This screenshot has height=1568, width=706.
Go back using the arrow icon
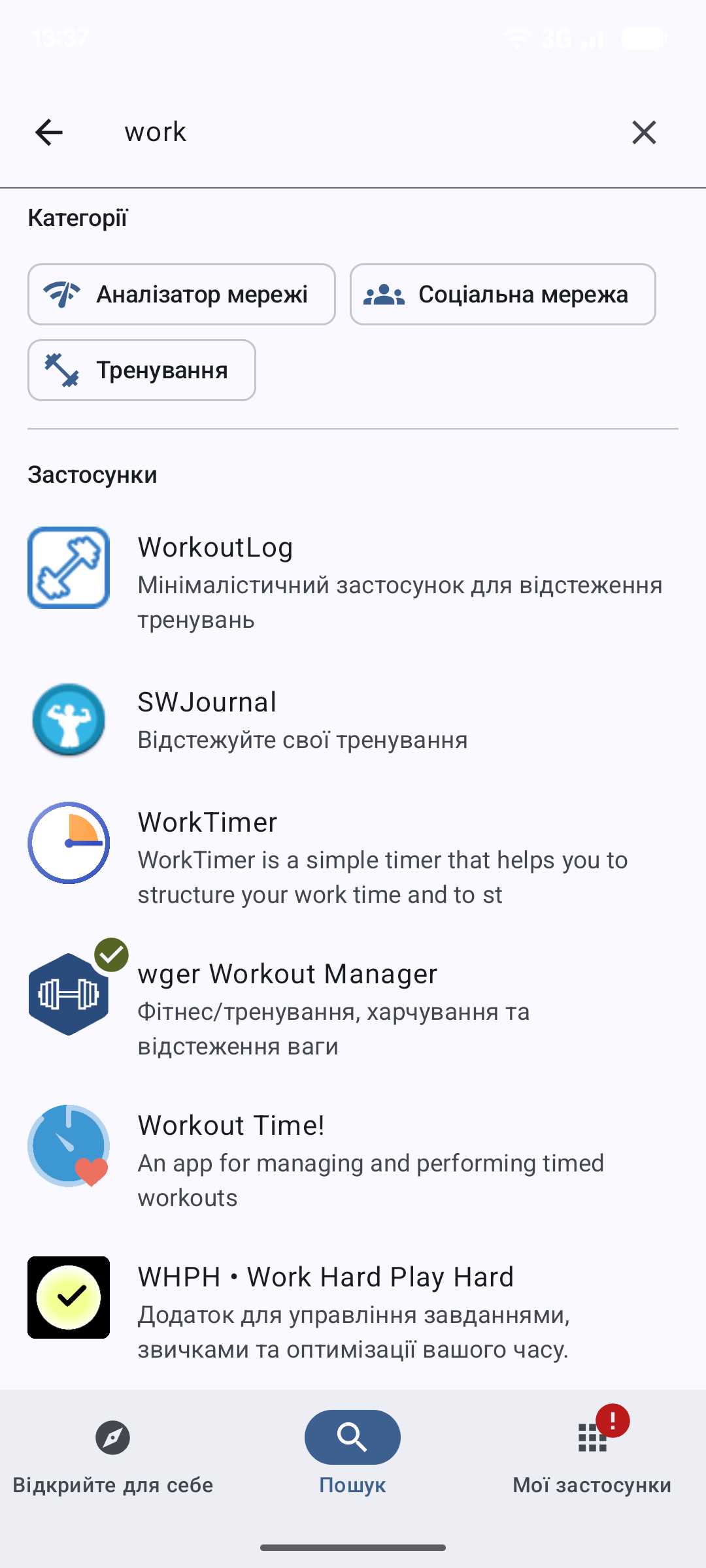pyautogui.click(x=49, y=133)
